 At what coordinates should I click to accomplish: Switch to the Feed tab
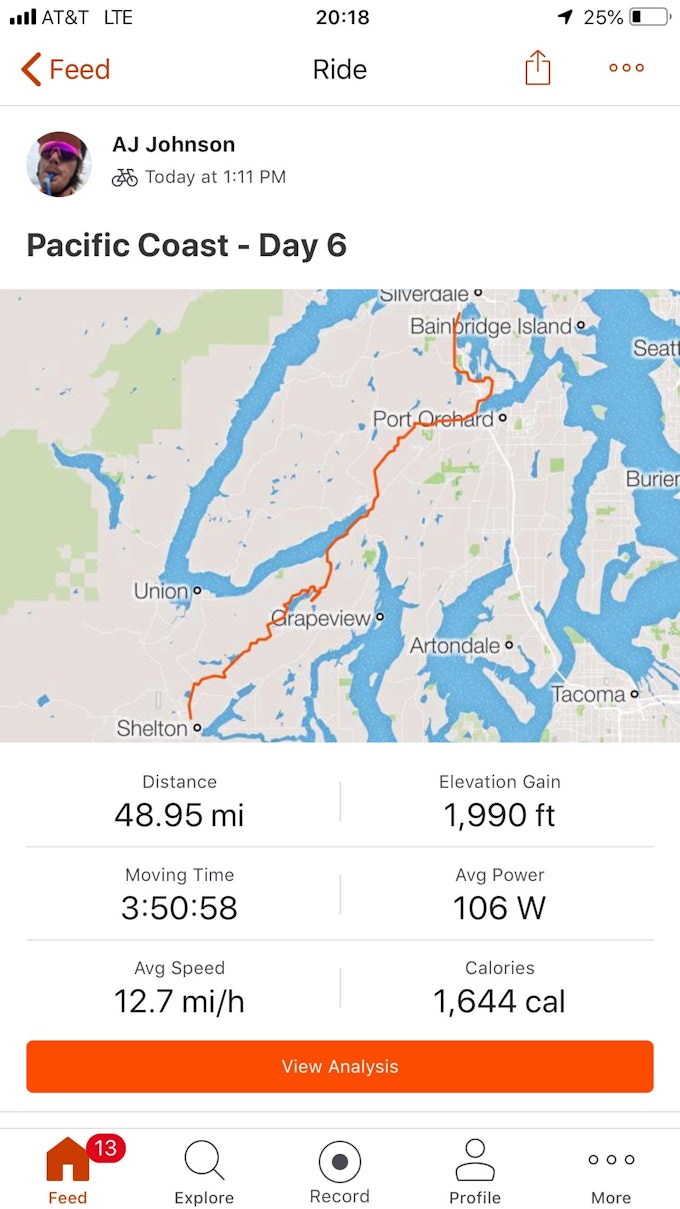pyautogui.click(x=68, y=1171)
